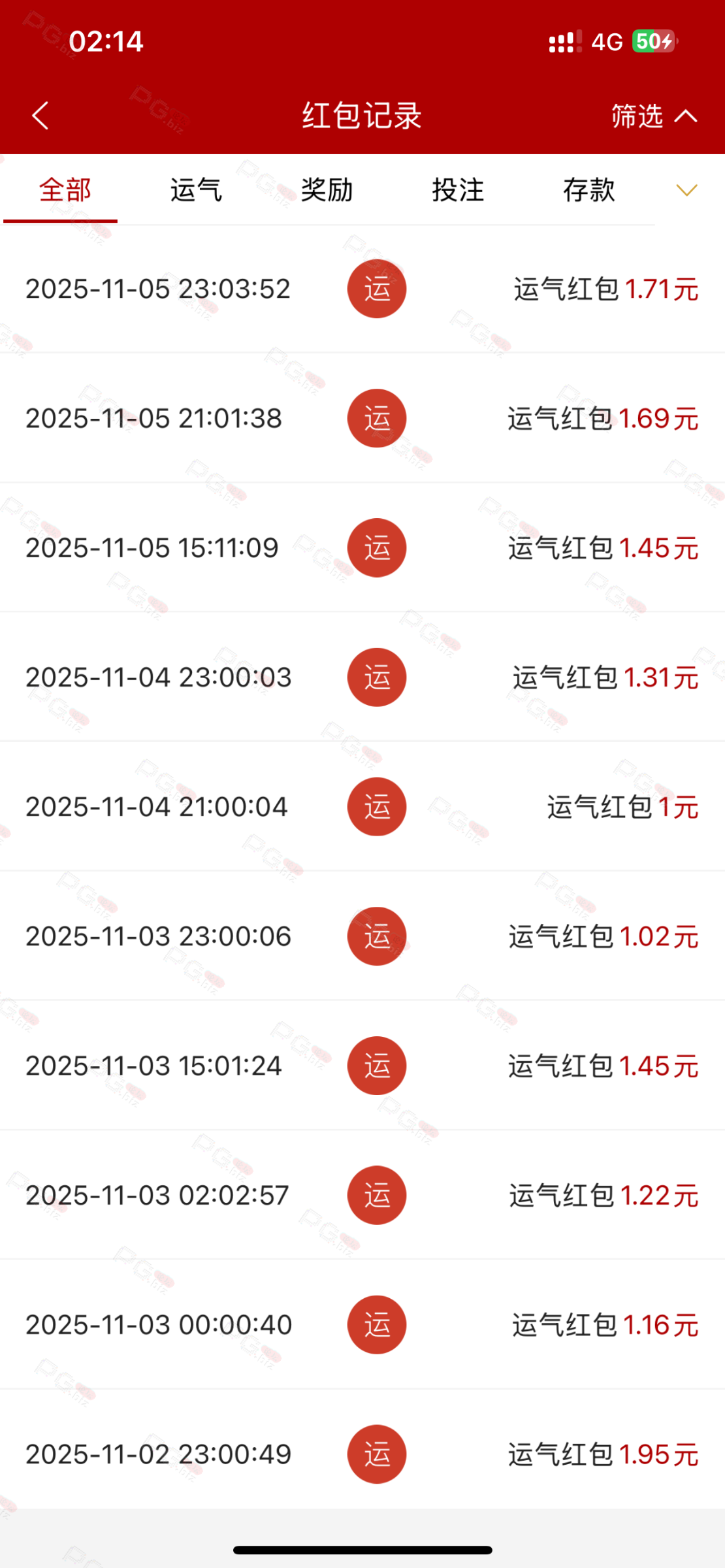Screen dimensions: 725x1568
Task: Switch to the 存款 tab
Action: click(x=589, y=190)
